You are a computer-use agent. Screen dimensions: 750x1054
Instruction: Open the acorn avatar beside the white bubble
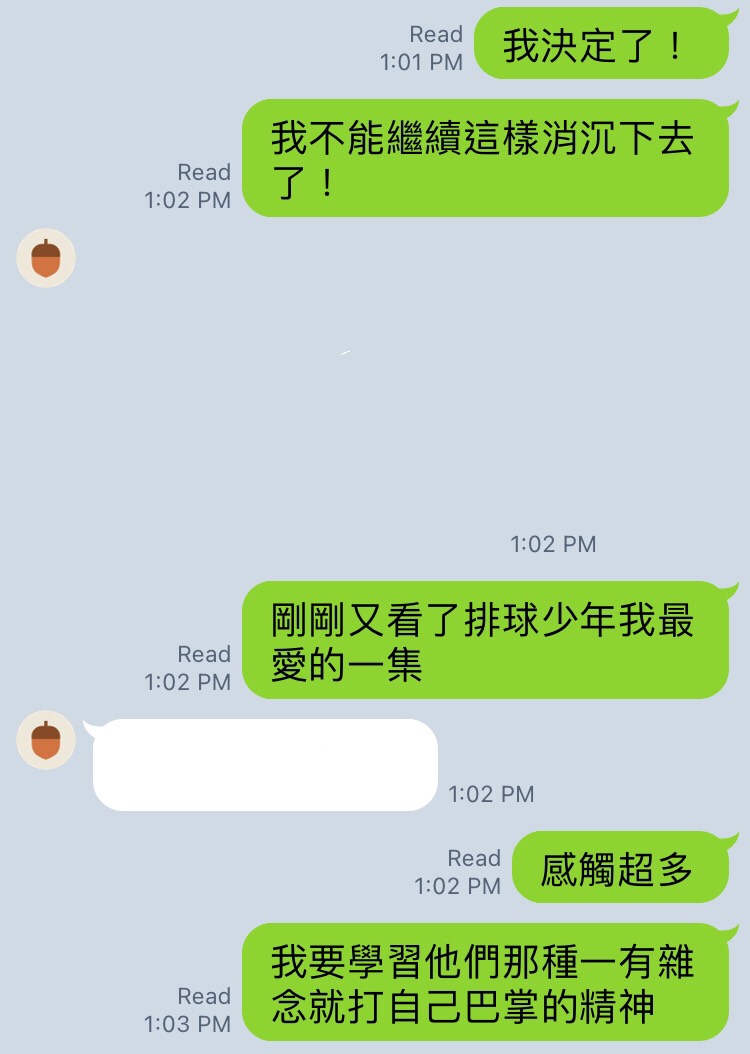pos(46,740)
